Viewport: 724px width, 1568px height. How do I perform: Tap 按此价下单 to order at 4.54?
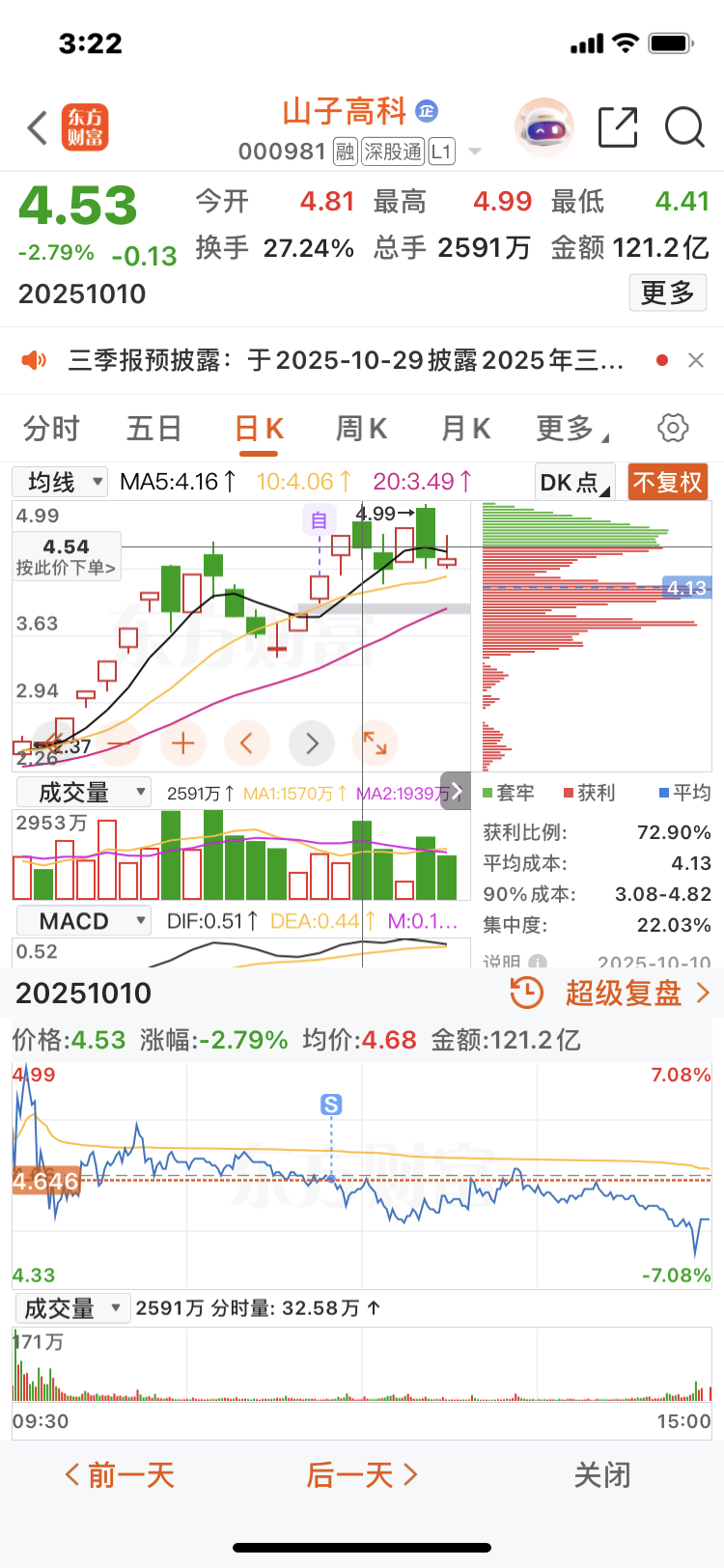(x=66, y=557)
